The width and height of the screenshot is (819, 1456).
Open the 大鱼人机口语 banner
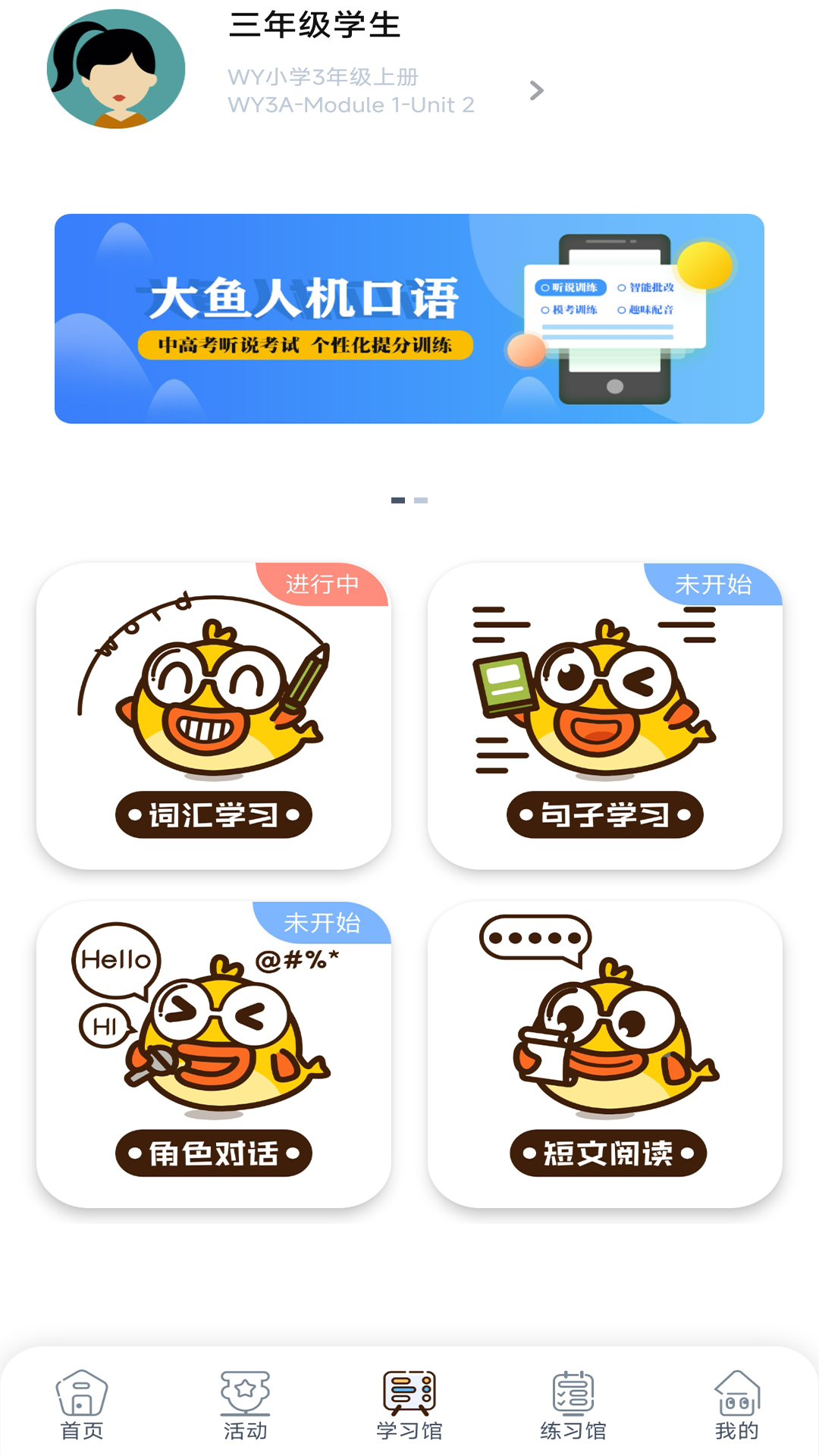point(409,318)
